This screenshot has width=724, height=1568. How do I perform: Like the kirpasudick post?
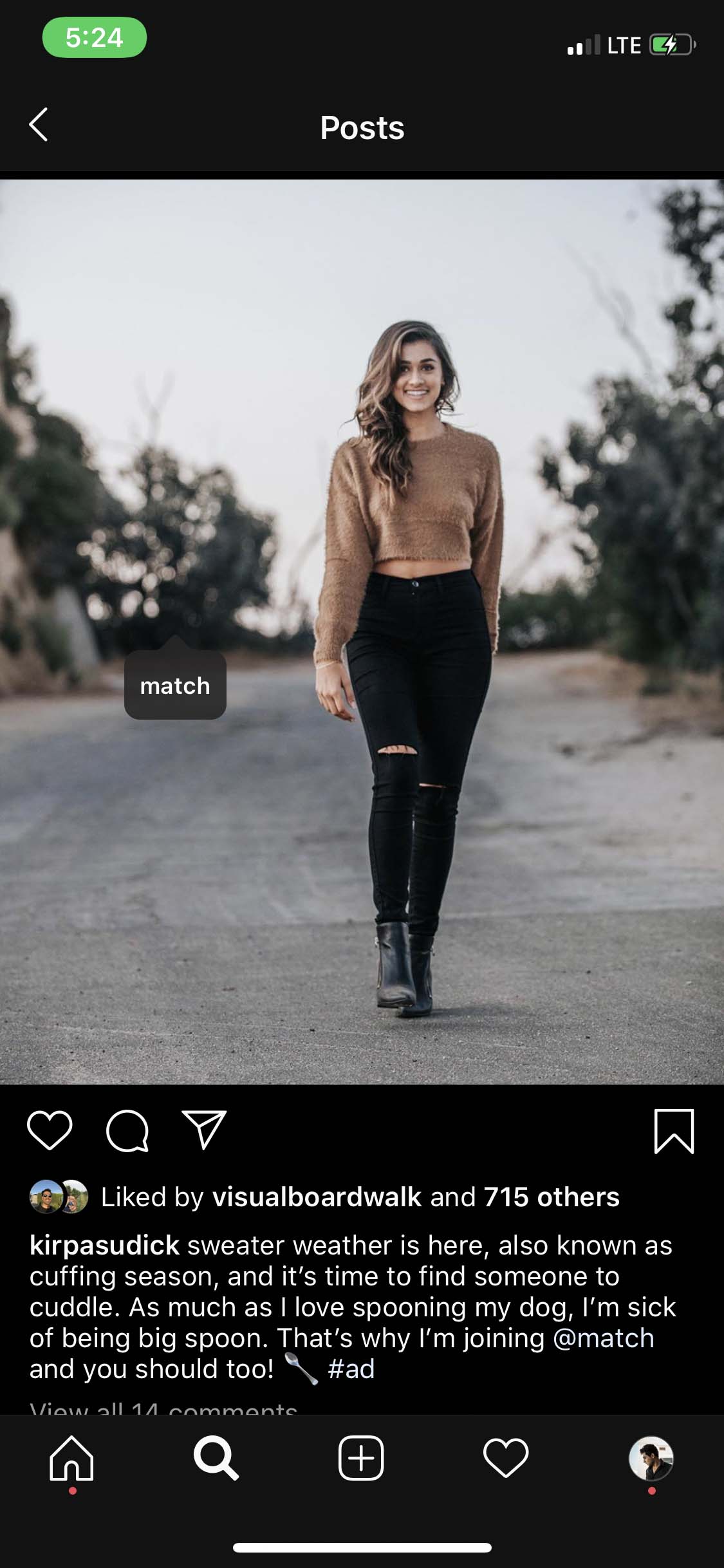(x=50, y=1130)
